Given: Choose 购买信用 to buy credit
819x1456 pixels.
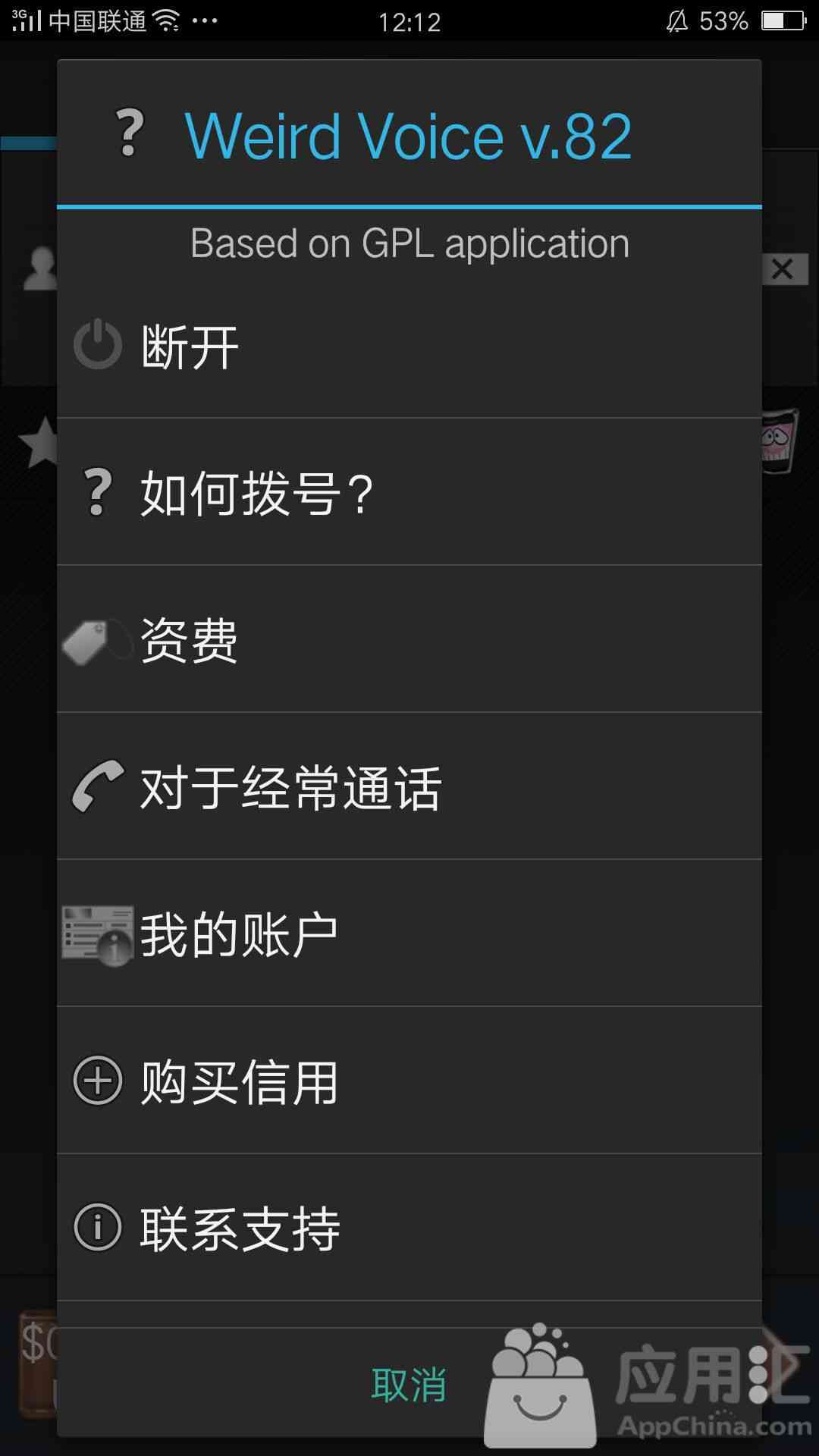Looking at the screenshot, I should (409, 1081).
